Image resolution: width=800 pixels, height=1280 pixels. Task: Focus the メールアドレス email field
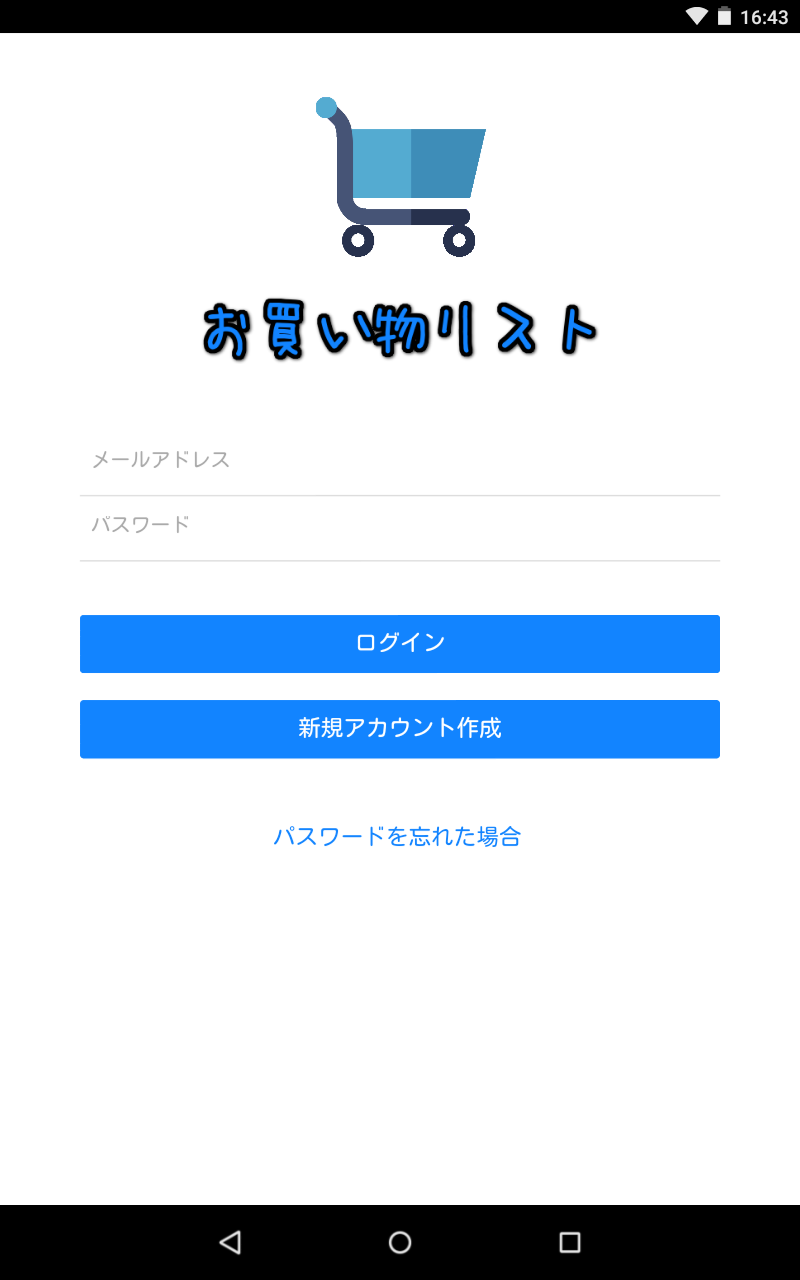click(400, 460)
